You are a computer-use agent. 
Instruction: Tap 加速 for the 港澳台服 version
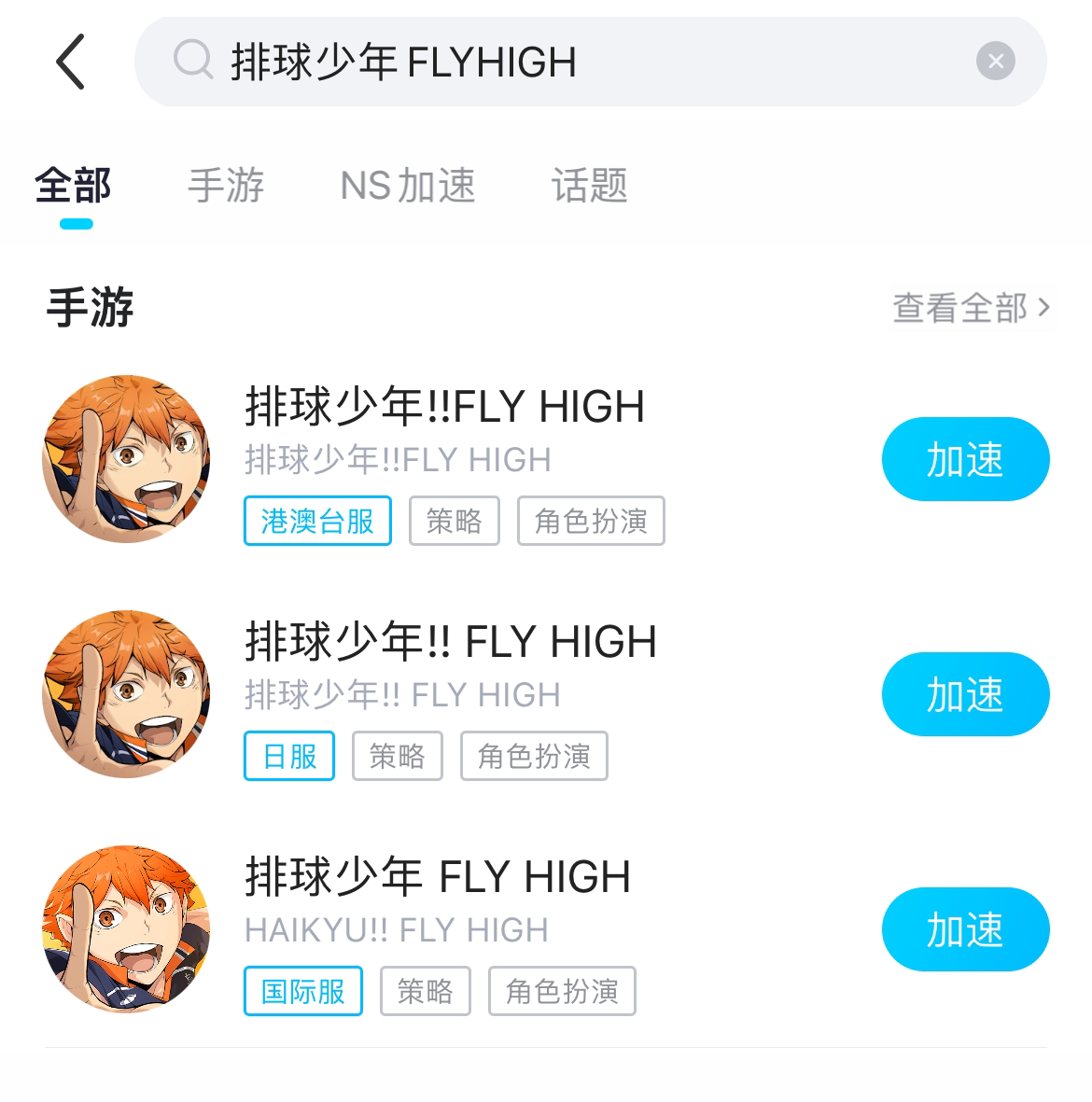965,459
